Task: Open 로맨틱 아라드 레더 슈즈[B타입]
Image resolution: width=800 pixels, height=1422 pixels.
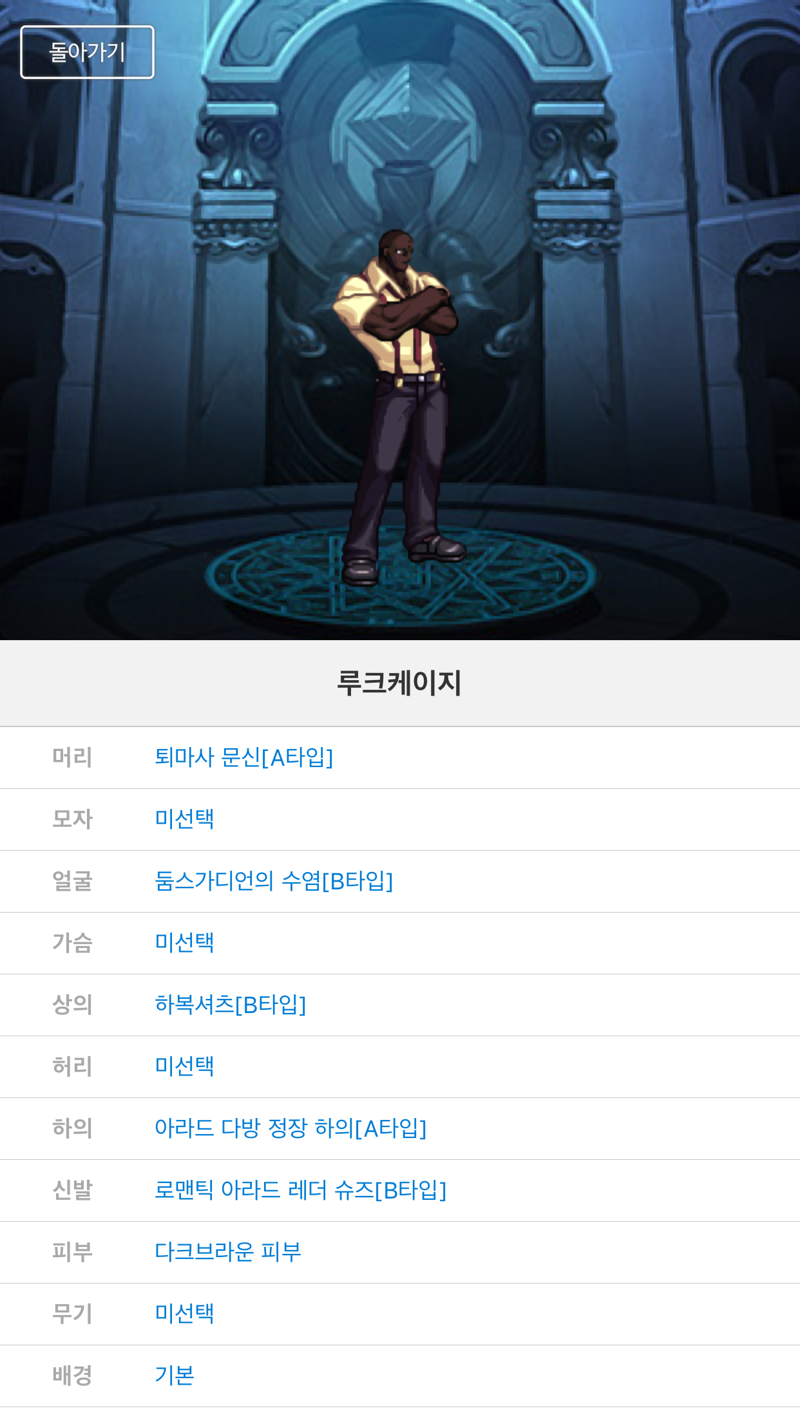Action: tap(300, 1190)
